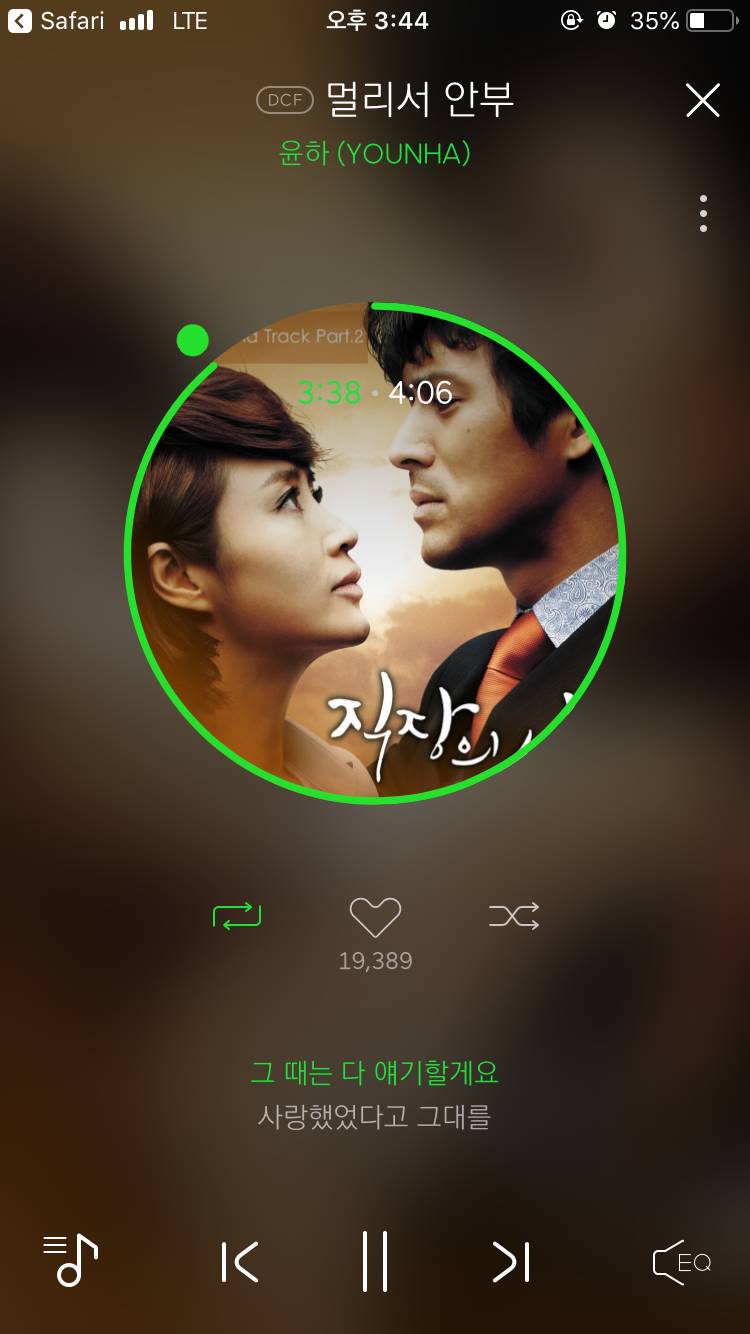
Task: Open the EQ equalizer settings
Action: (680, 1262)
